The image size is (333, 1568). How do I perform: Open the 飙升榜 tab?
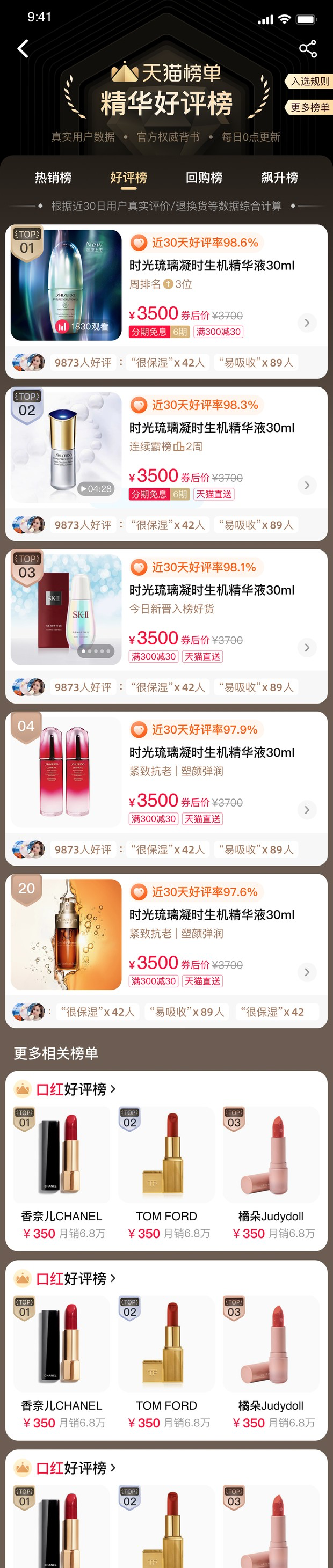(279, 177)
